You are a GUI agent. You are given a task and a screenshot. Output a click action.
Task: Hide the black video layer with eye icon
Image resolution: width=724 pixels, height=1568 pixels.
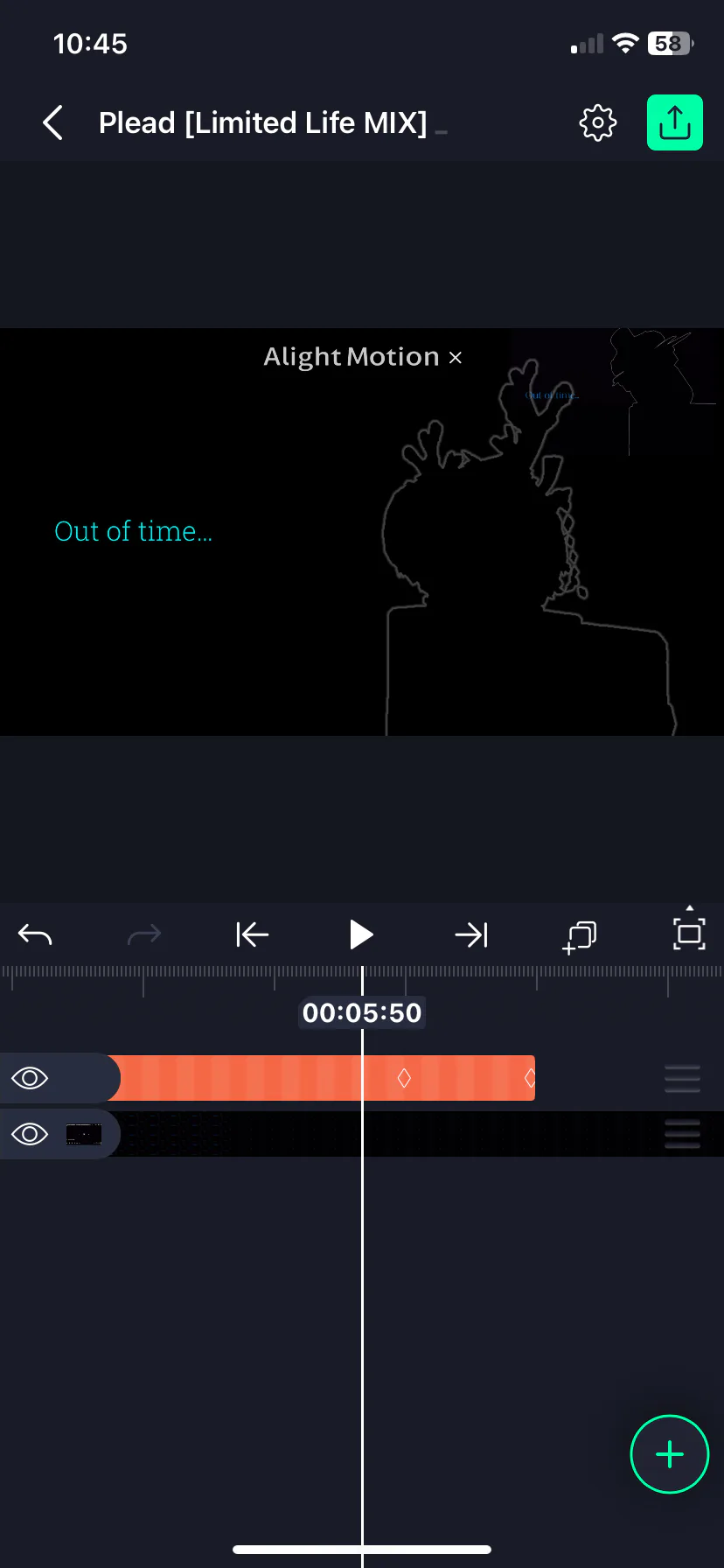tap(30, 1134)
